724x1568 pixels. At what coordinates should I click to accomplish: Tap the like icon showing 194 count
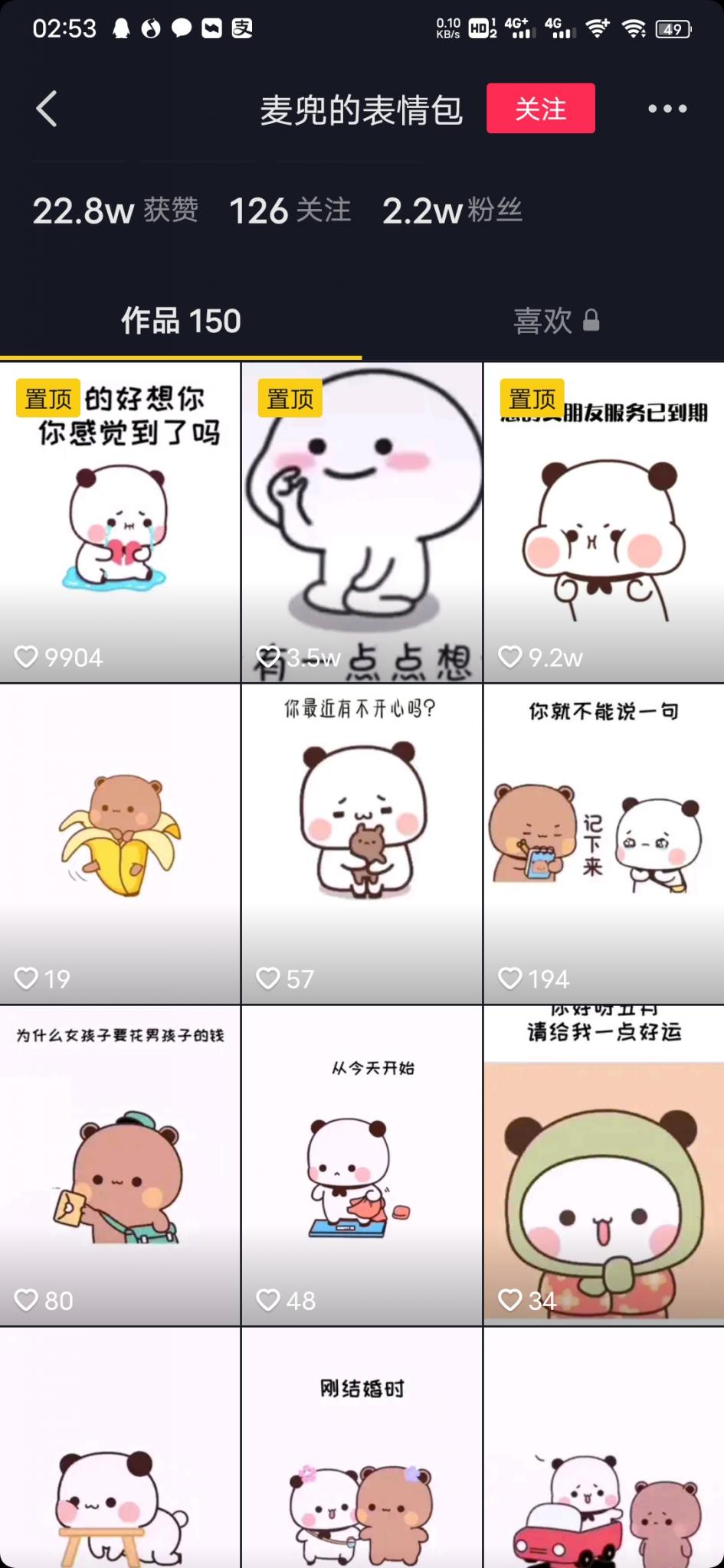tap(509, 978)
